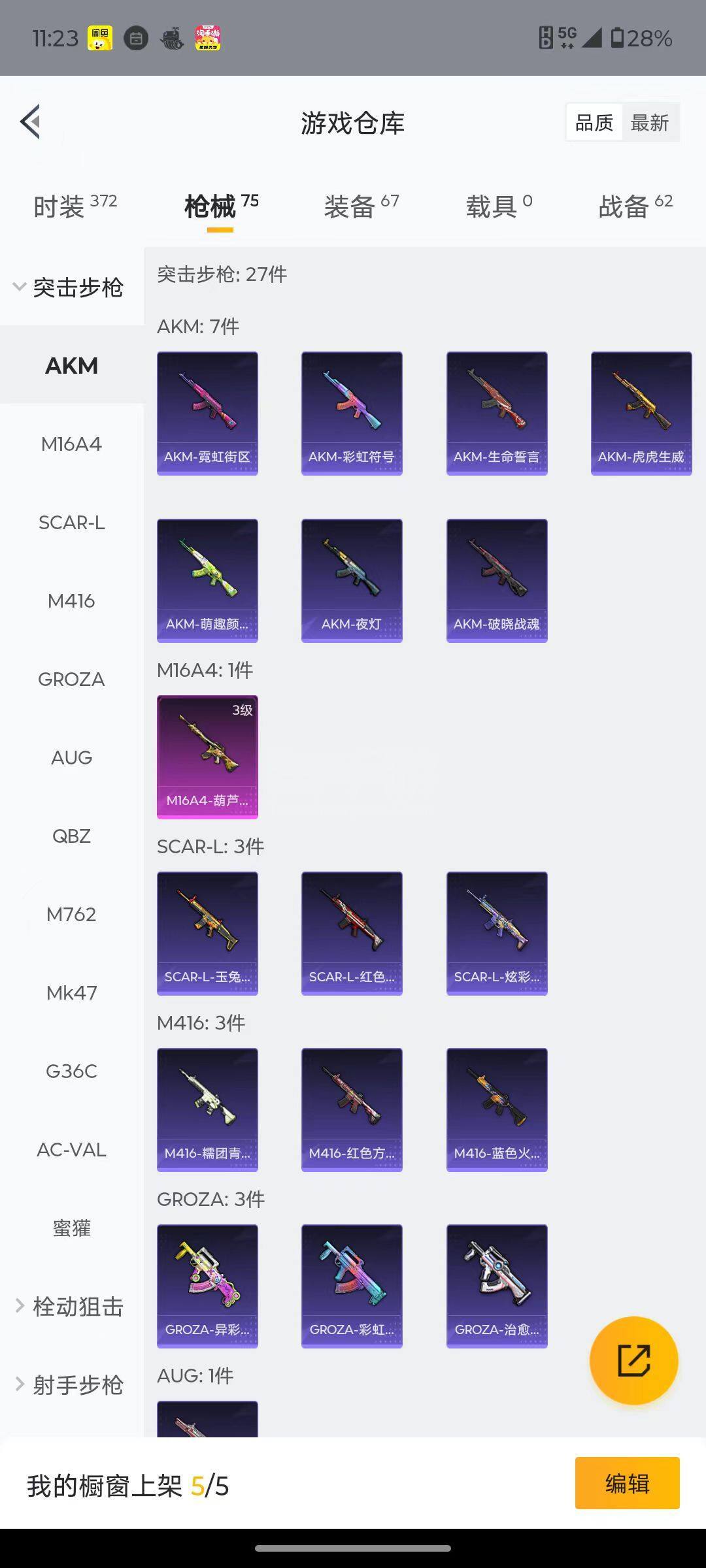Jump to GROZA in the side list
The image size is (706, 1568).
[x=71, y=679]
